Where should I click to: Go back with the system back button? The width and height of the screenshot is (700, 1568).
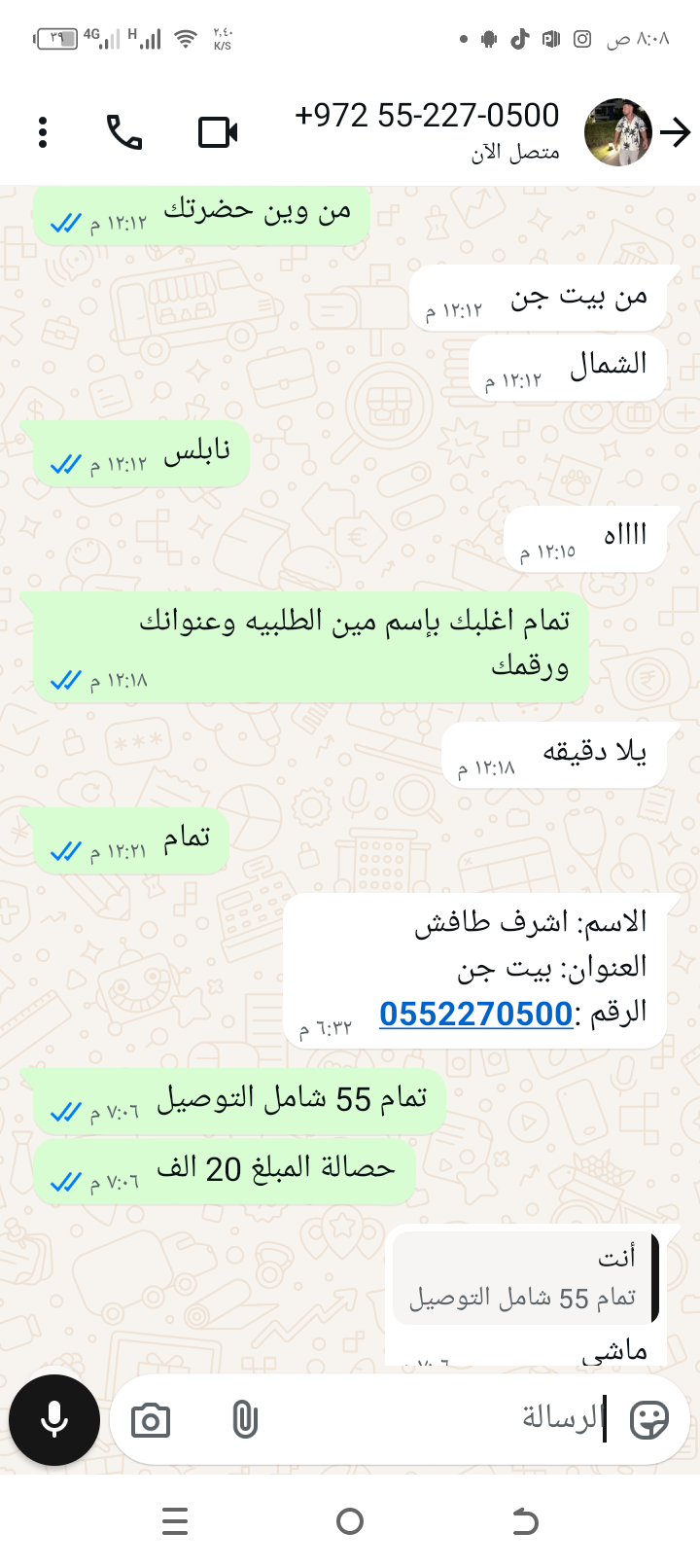tap(525, 1521)
